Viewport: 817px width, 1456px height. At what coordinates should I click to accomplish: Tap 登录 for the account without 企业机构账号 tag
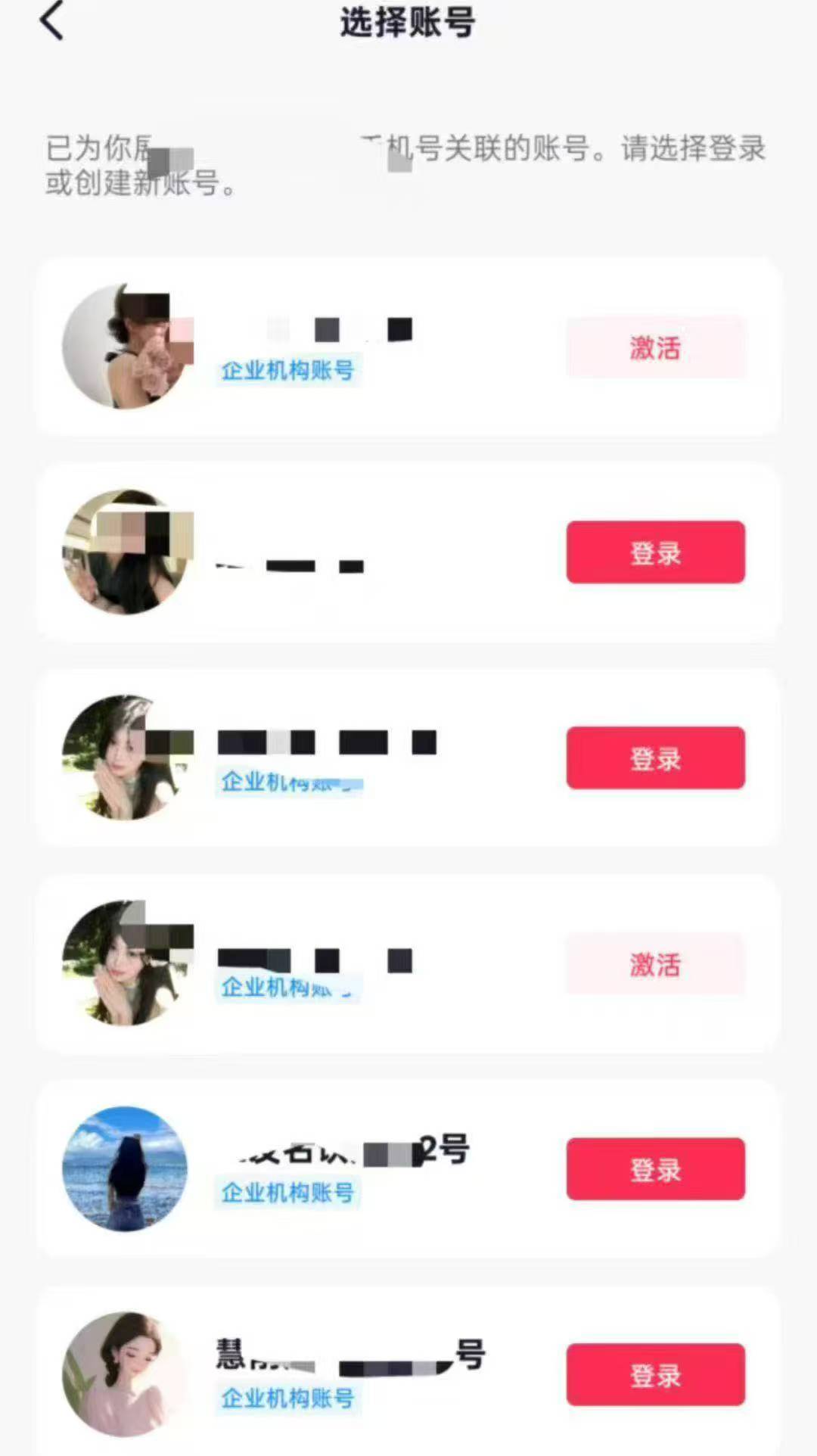655,552
